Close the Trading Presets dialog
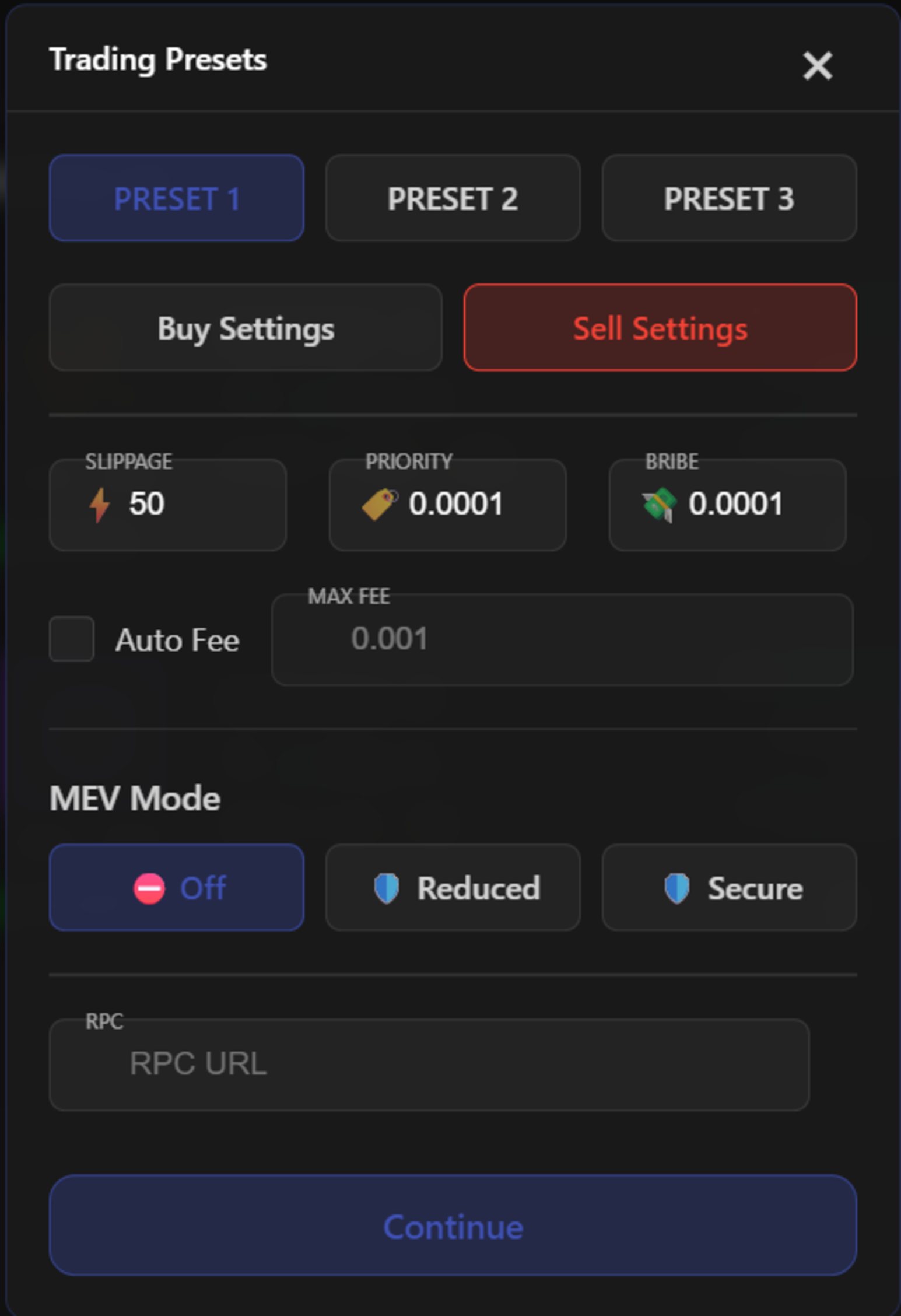901x1316 pixels. 817,65
